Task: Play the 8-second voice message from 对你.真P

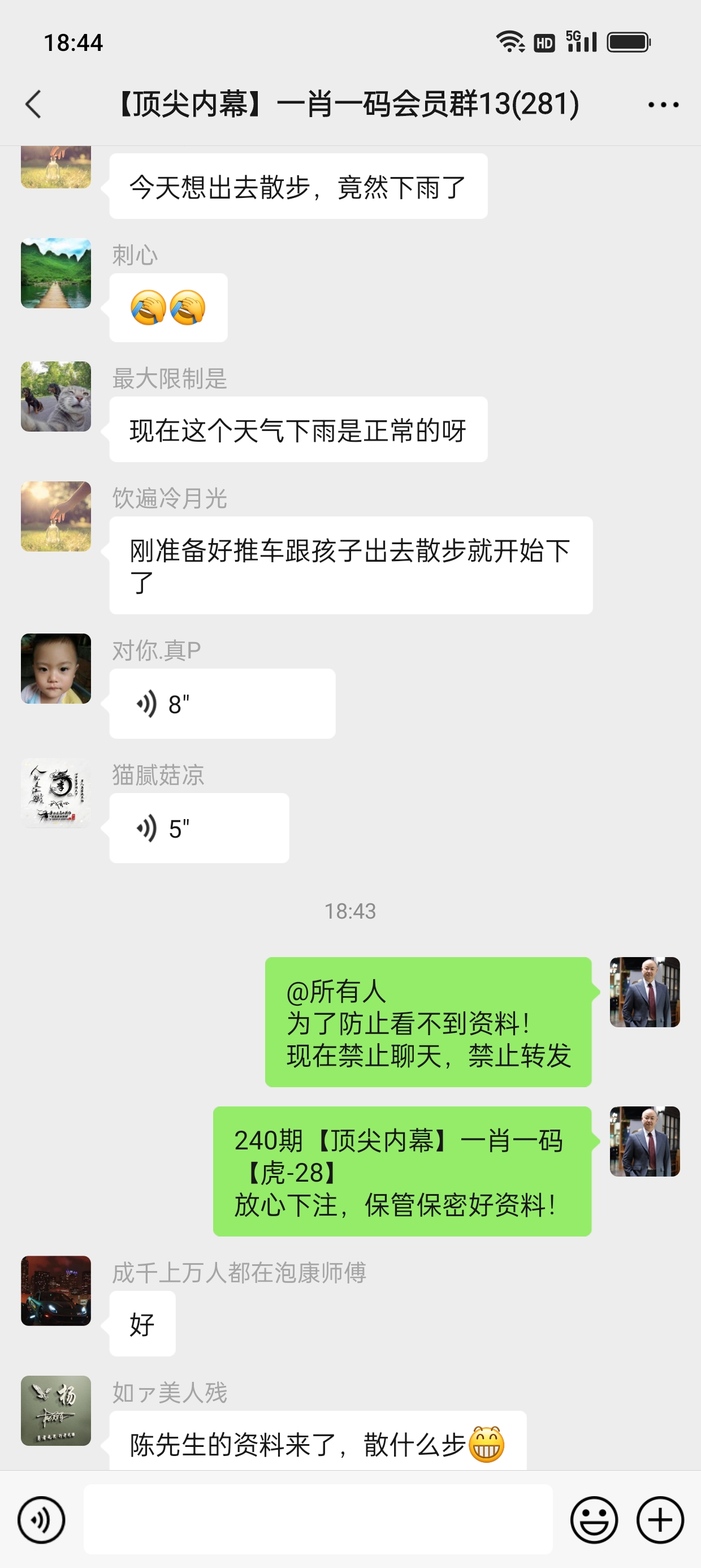Action: pos(222,704)
